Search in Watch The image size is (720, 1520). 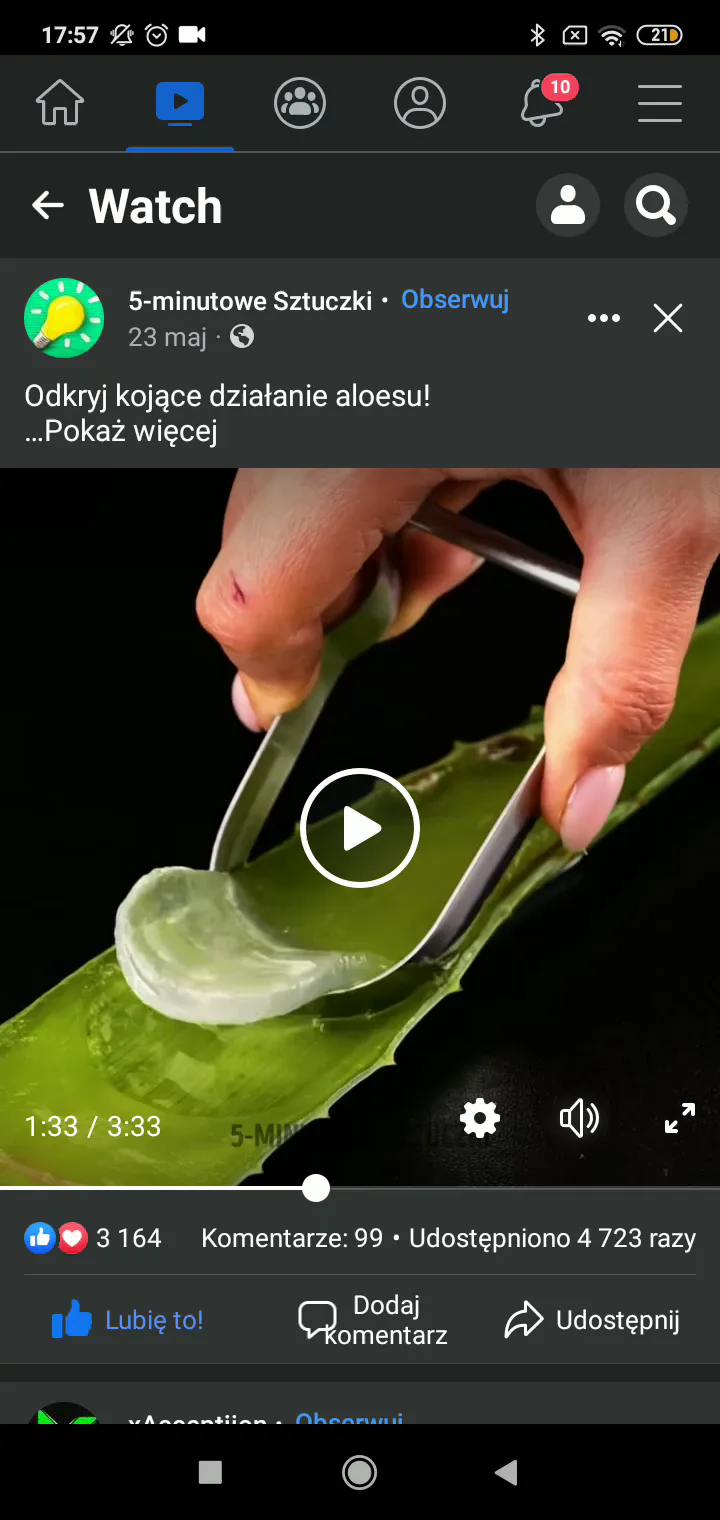656,205
